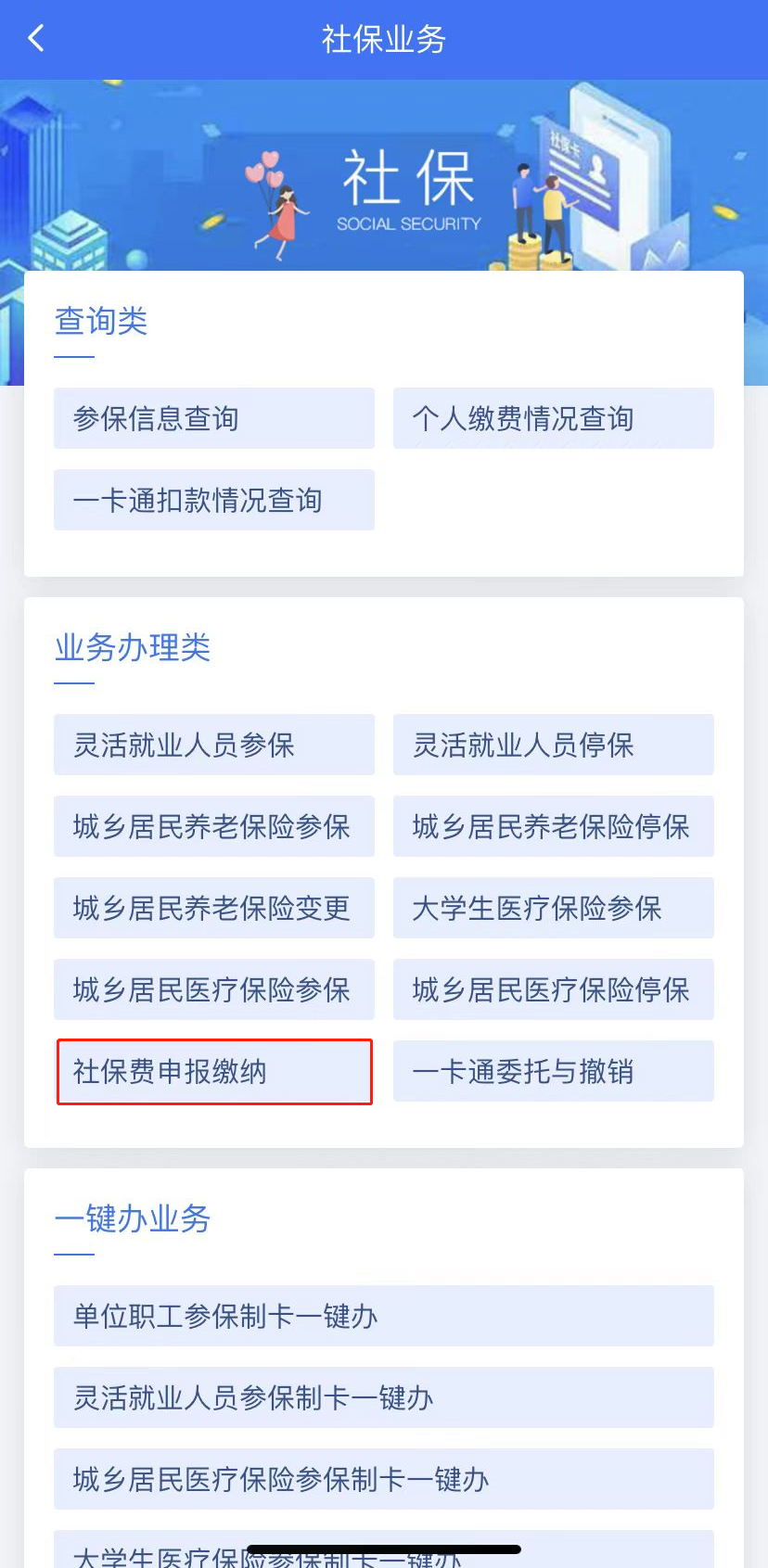Select 一卡通扣款情况查询
768x1568 pixels.
coord(214,500)
